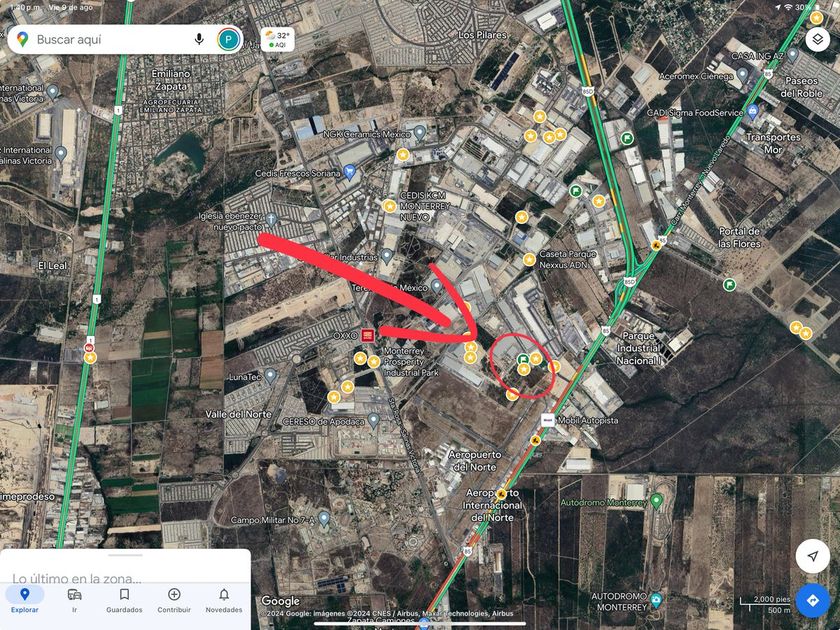Viewport: 840px width, 630px height.
Task: Open the weather and AQI chip
Action: click(278, 40)
